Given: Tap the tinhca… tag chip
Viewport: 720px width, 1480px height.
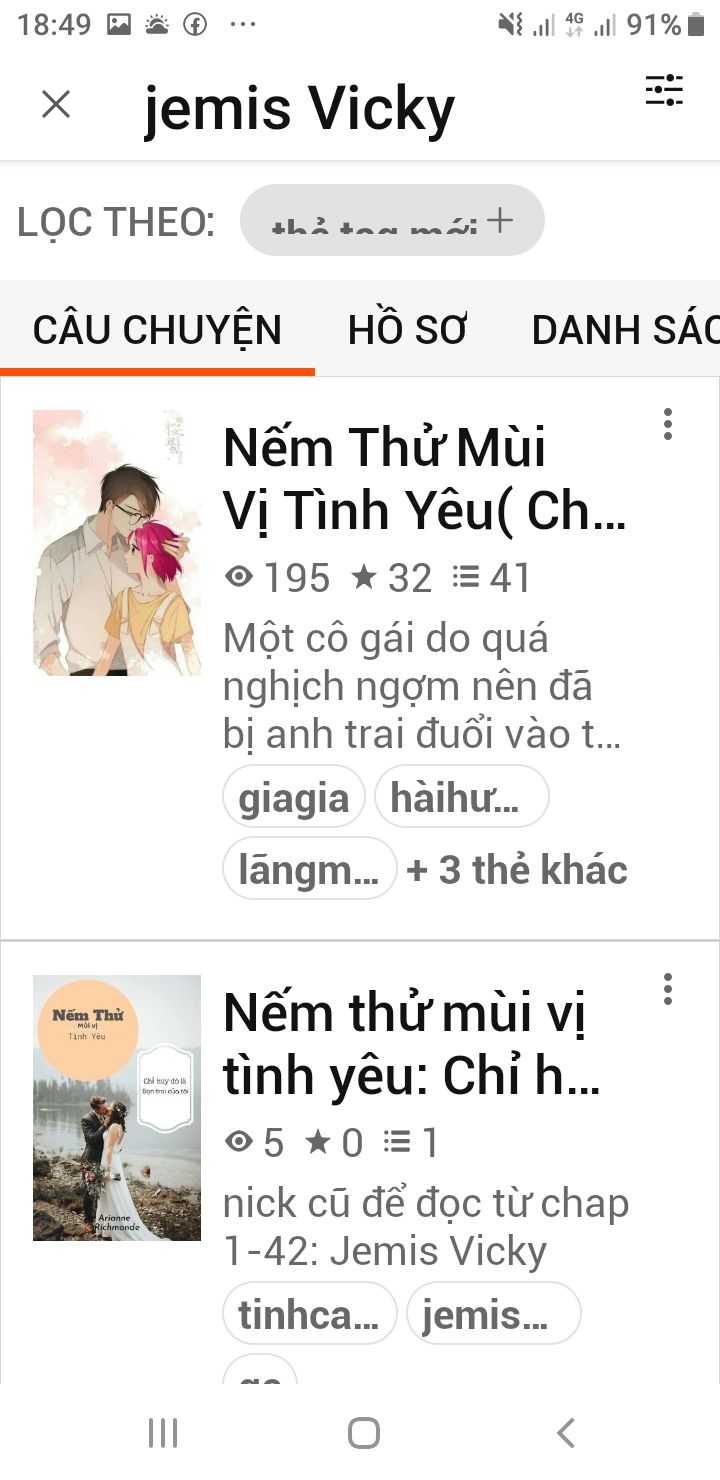Looking at the screenshot, I should pos(309,1314).
